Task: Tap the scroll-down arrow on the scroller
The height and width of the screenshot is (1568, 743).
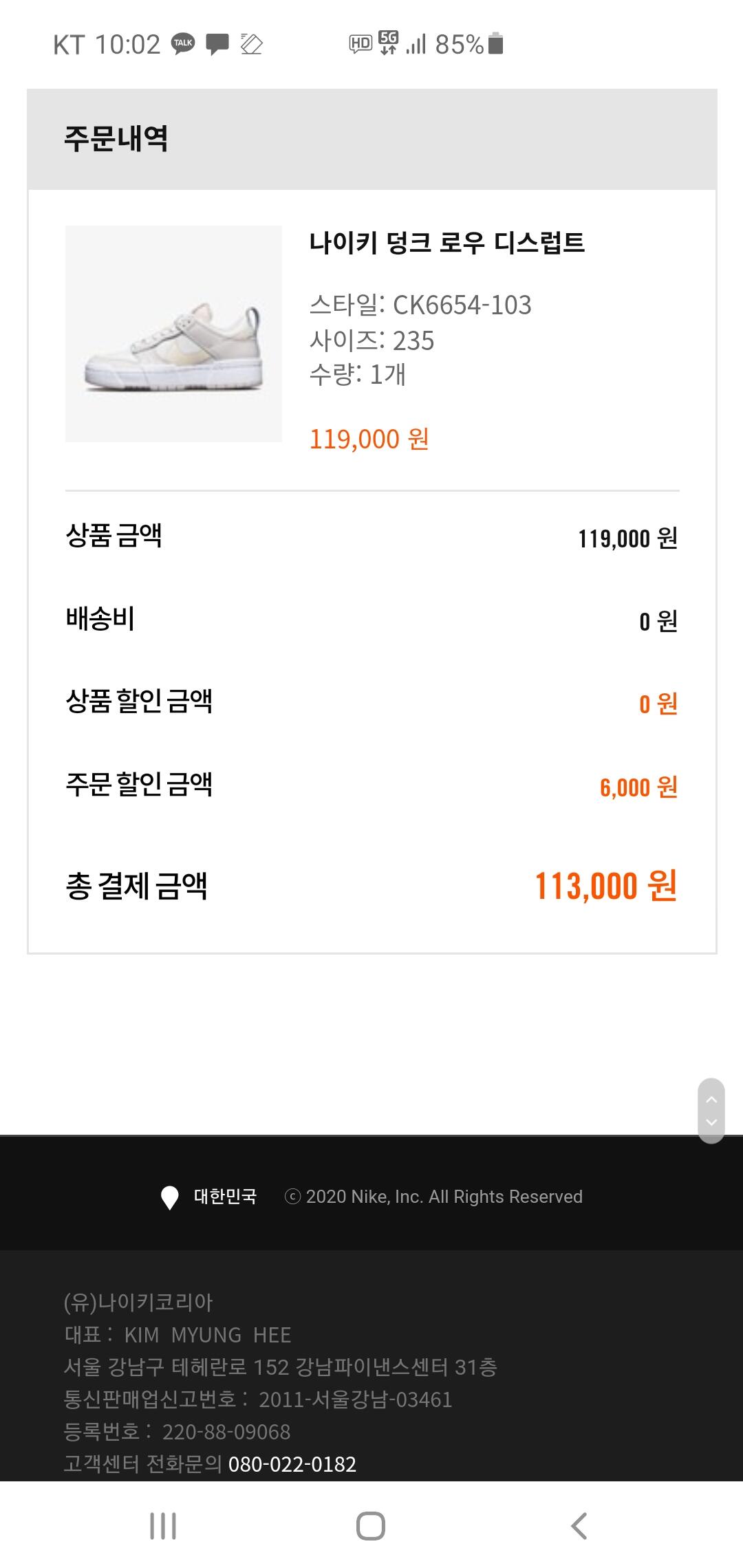Action: coord(711,1123)
